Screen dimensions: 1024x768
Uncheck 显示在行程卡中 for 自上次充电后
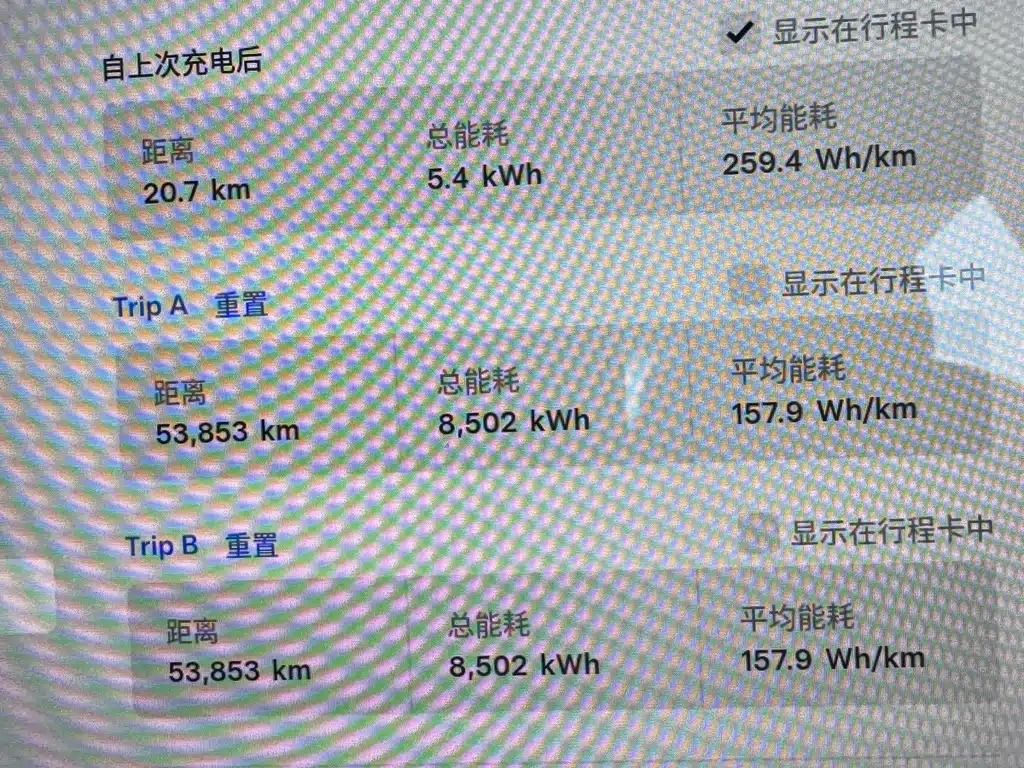pyautogui.click(x=741, y=32)
